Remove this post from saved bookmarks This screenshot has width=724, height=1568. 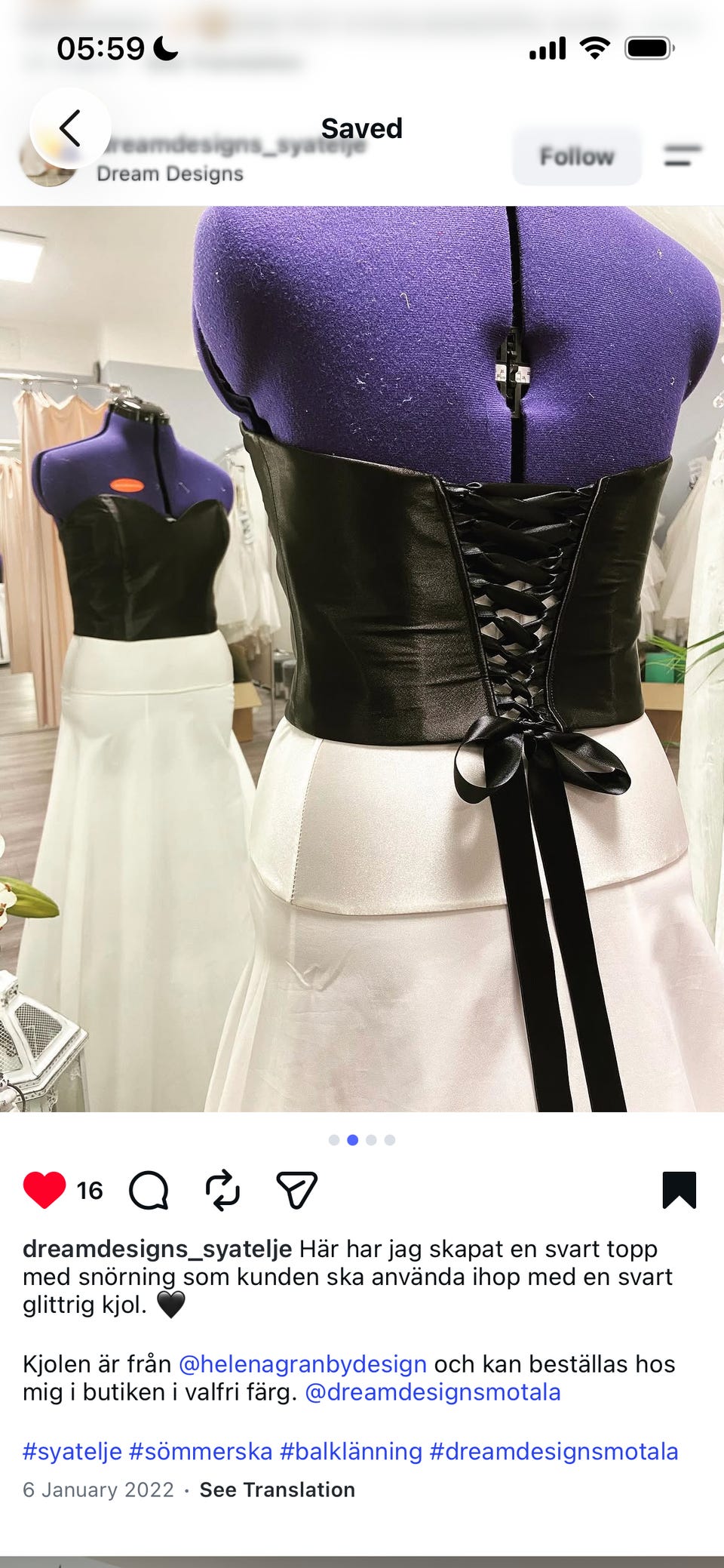point(679,1190)
